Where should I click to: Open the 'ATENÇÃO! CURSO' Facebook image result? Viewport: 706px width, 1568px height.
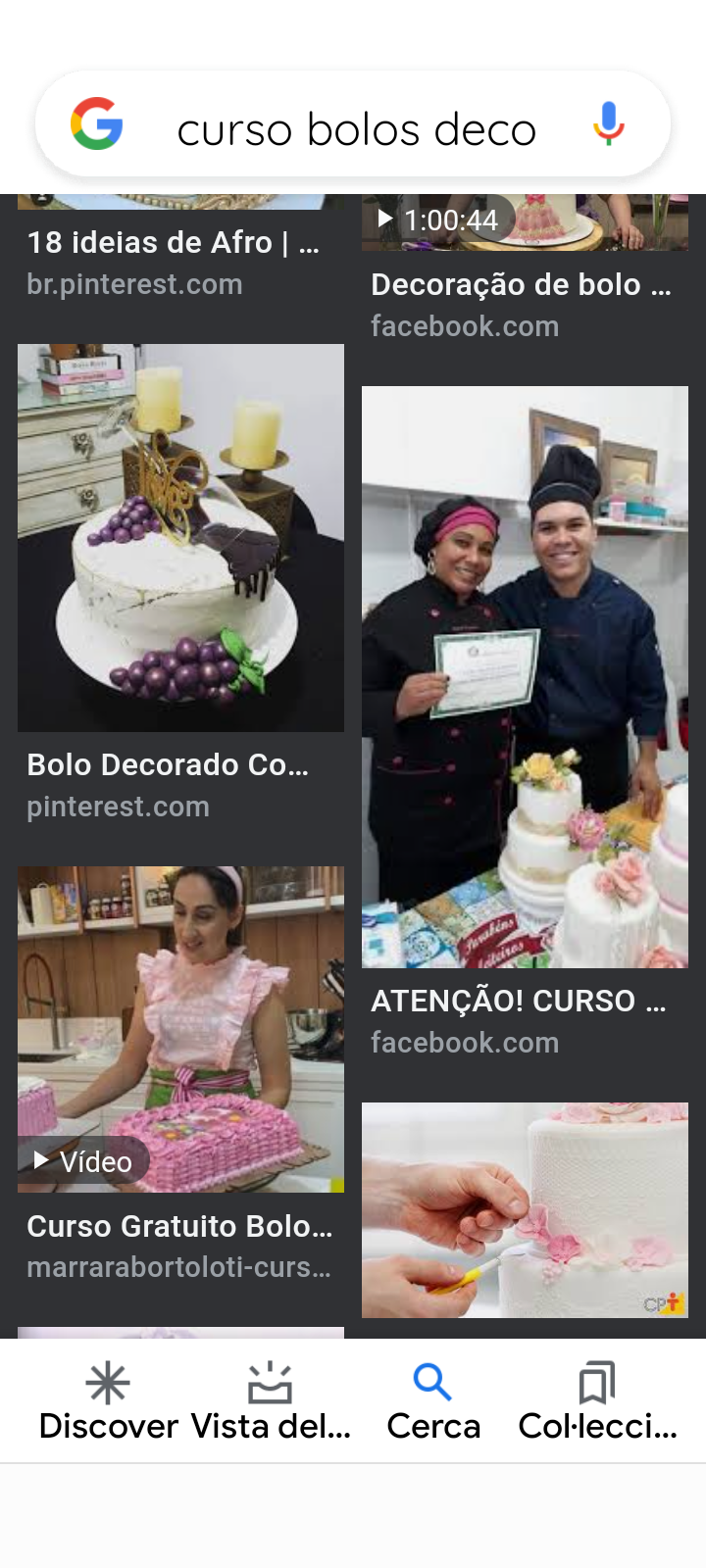pyautogui.click(x=525, y=676)
